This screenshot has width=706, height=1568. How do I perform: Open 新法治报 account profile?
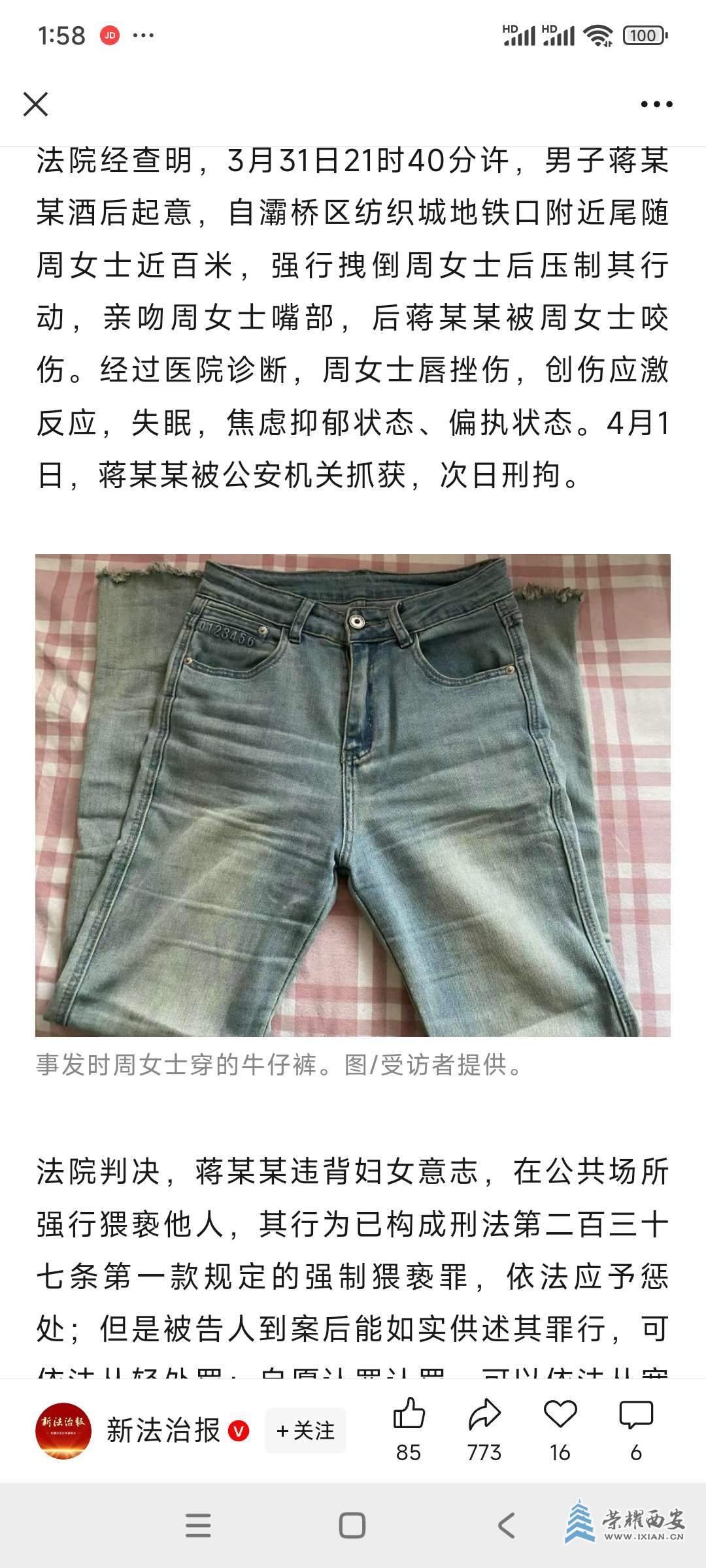63,1431
